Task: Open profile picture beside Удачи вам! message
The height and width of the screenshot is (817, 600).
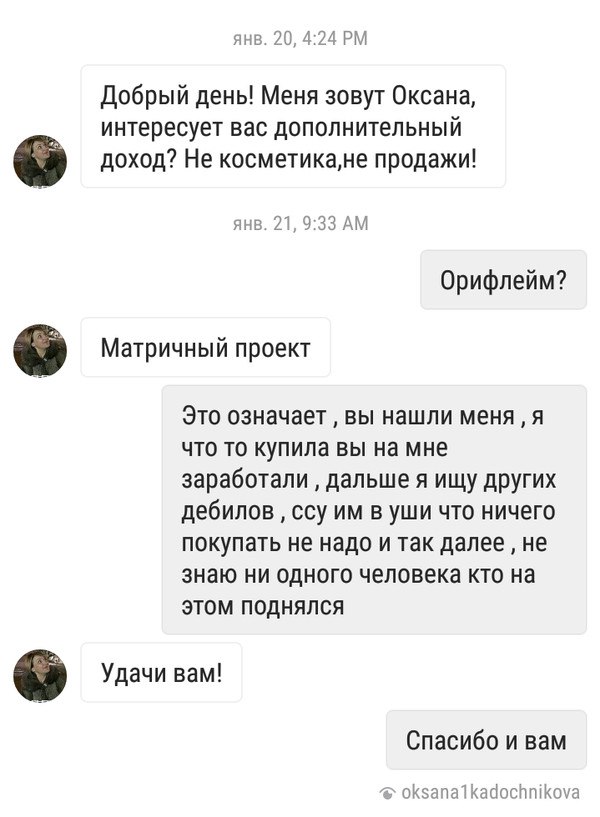Action: [40, 675]
